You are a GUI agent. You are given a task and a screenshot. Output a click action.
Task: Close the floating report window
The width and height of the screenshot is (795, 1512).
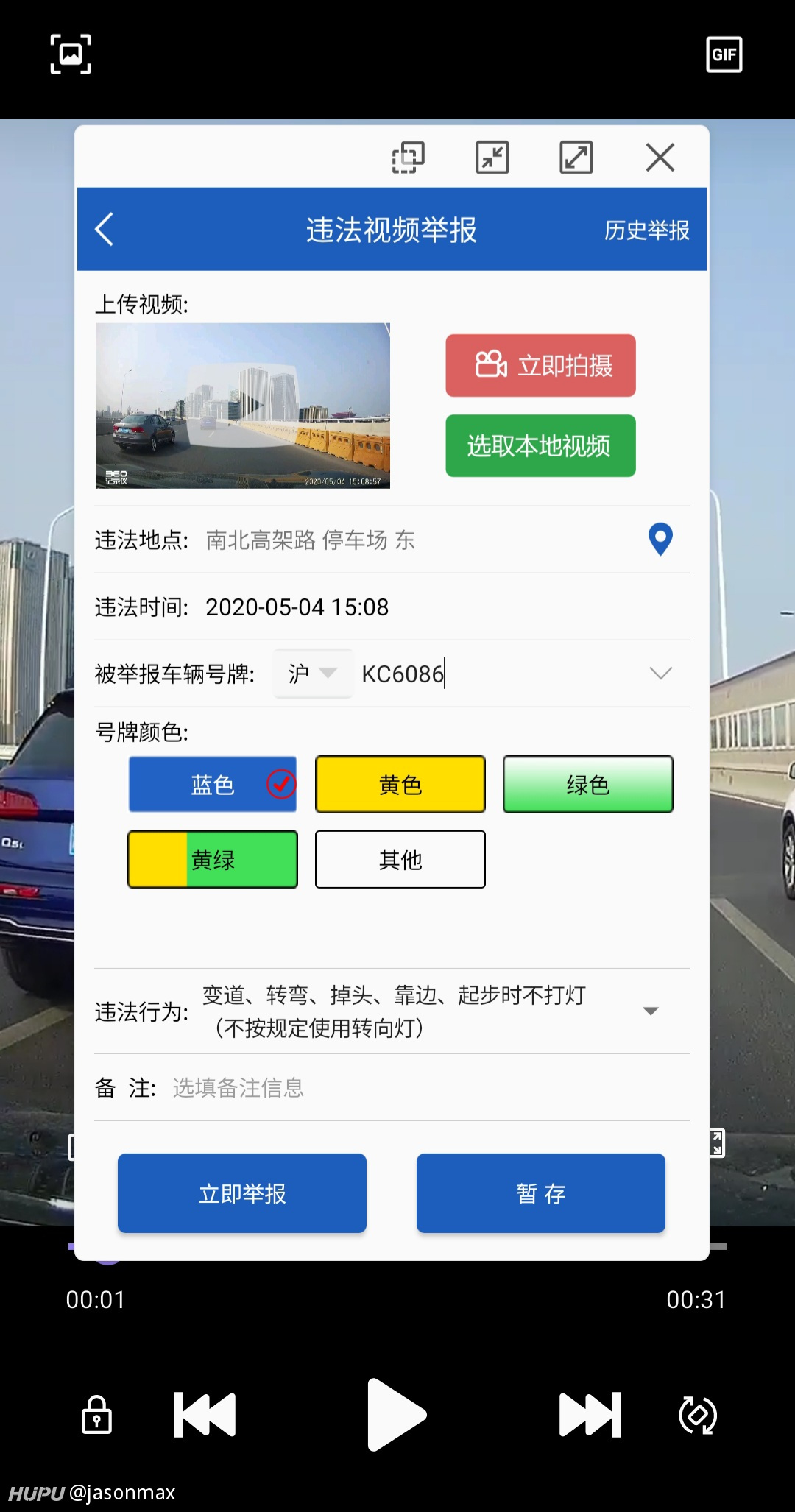(660, 157)
